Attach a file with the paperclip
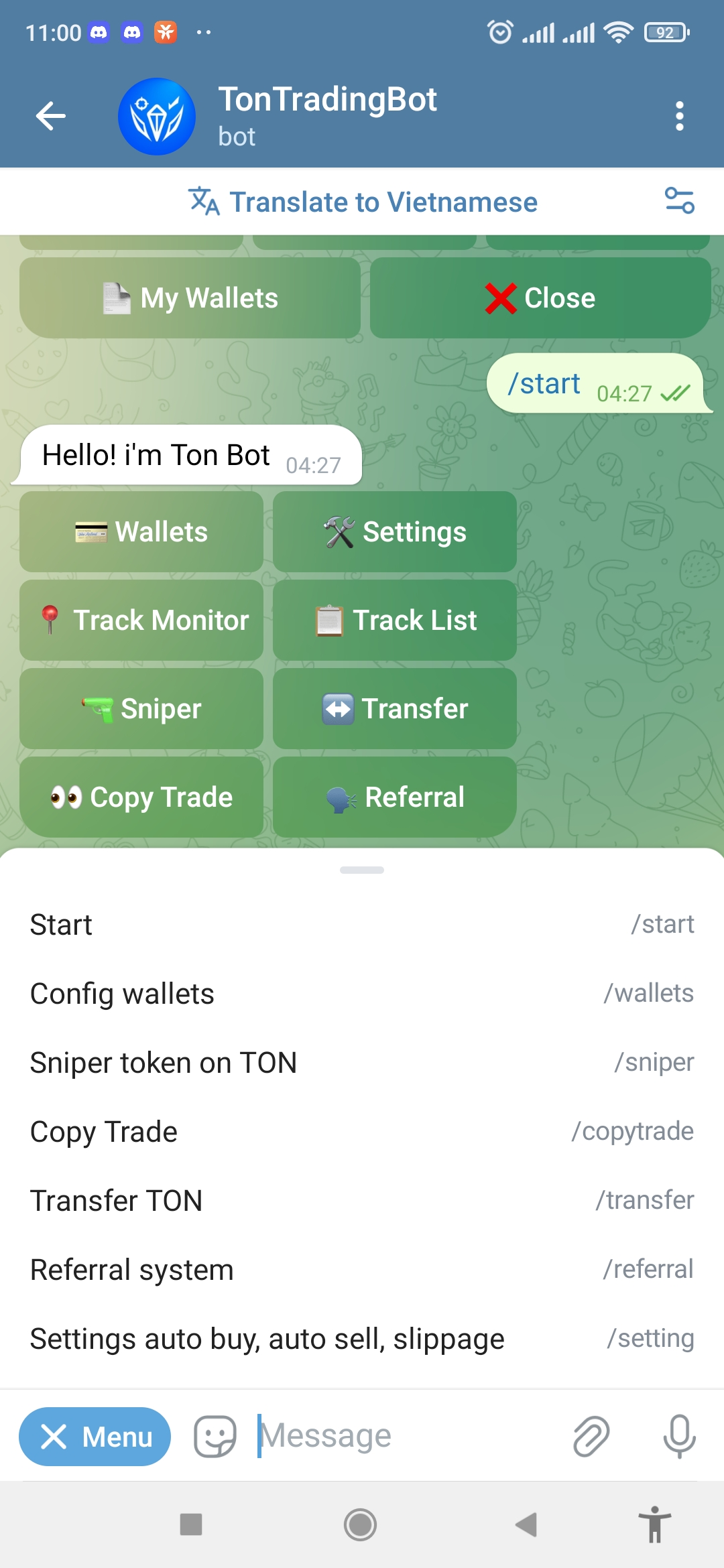The width and height of the screenshot is (724, 1568). pyautogui.click(x=591, y=1437)
